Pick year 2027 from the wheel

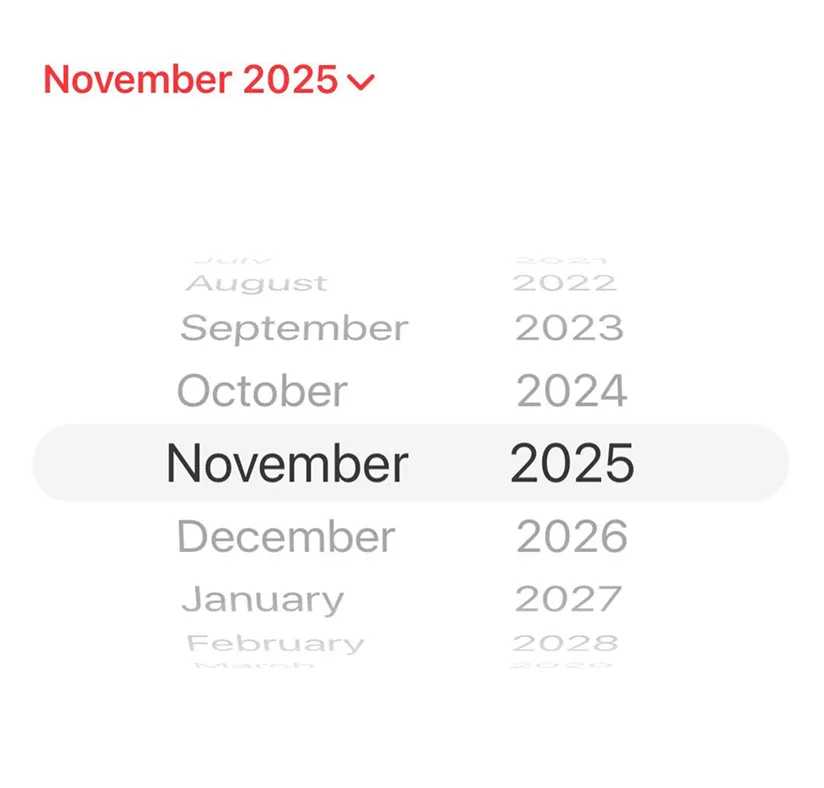coord(568,599)
